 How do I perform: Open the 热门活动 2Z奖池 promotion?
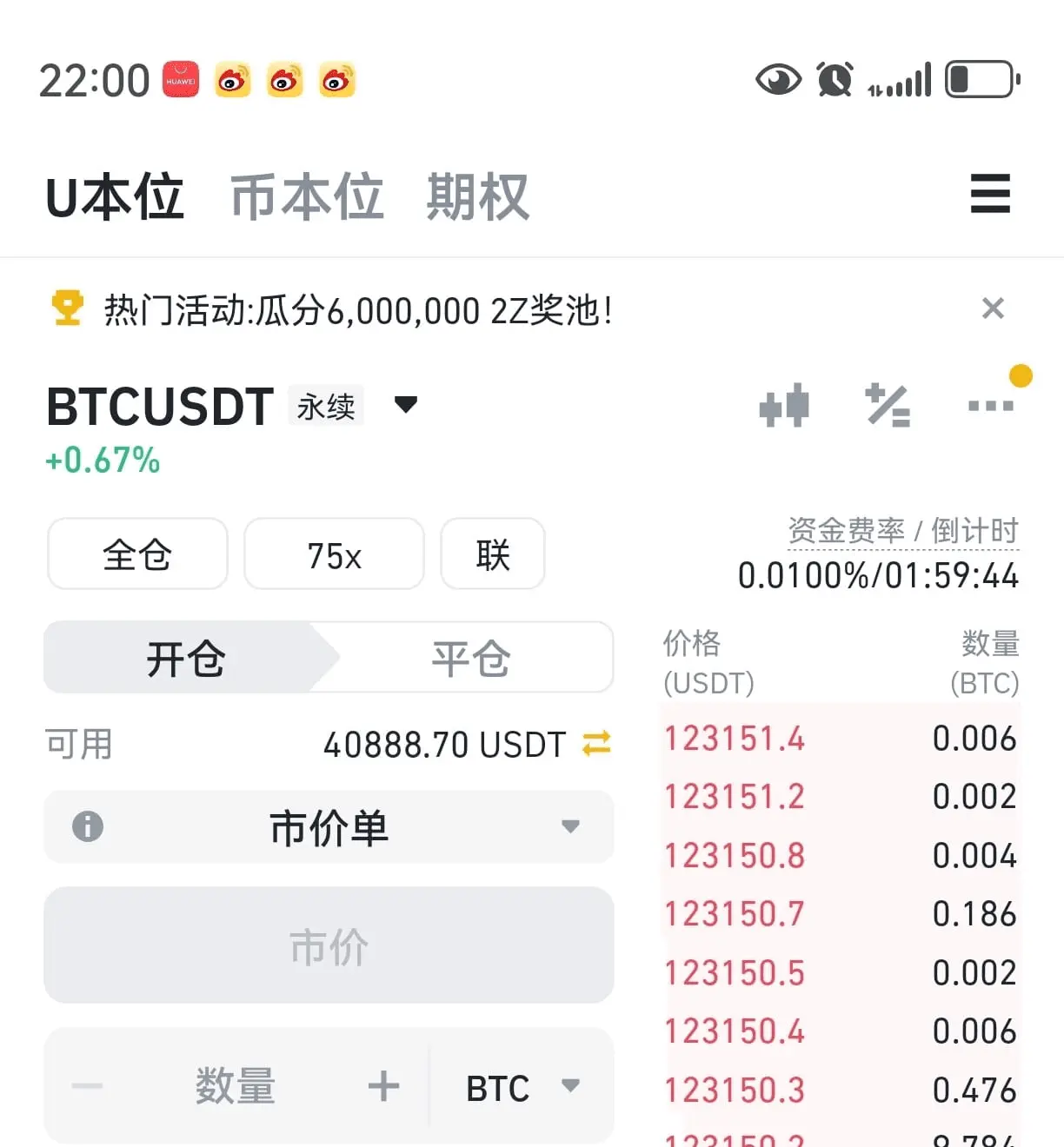click(357, 310)
